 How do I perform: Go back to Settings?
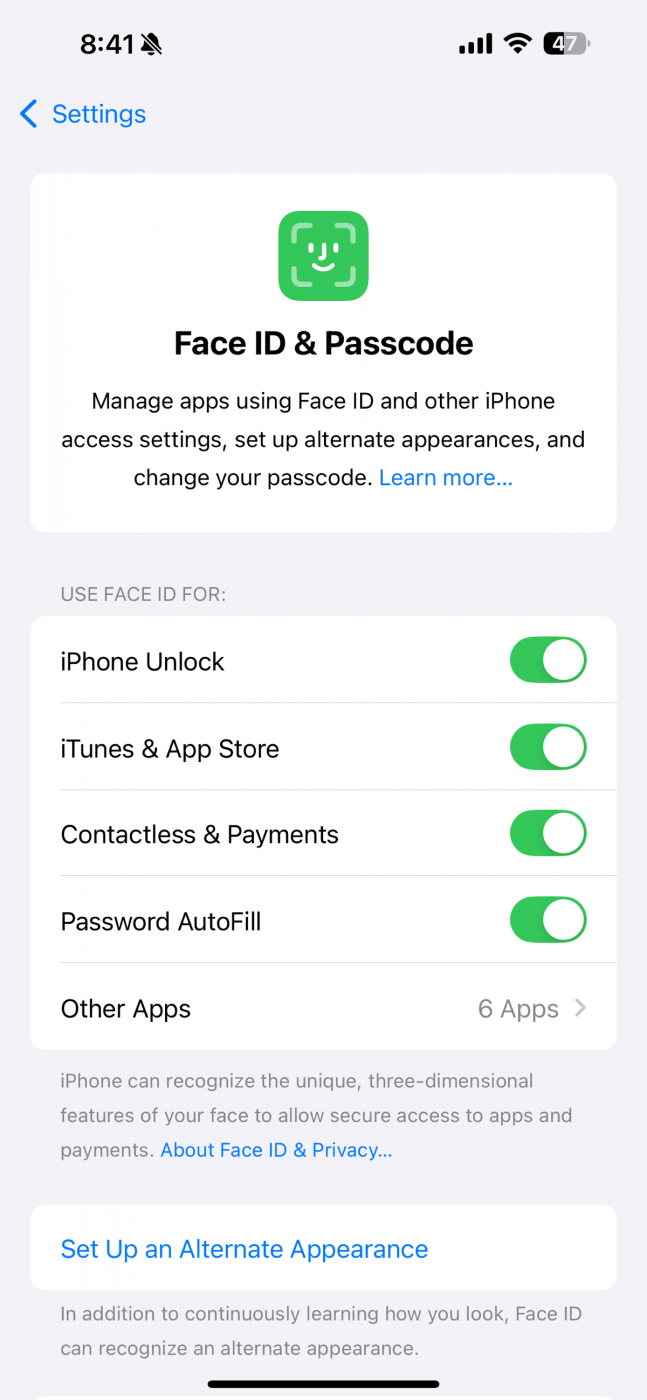click(83, 114)
